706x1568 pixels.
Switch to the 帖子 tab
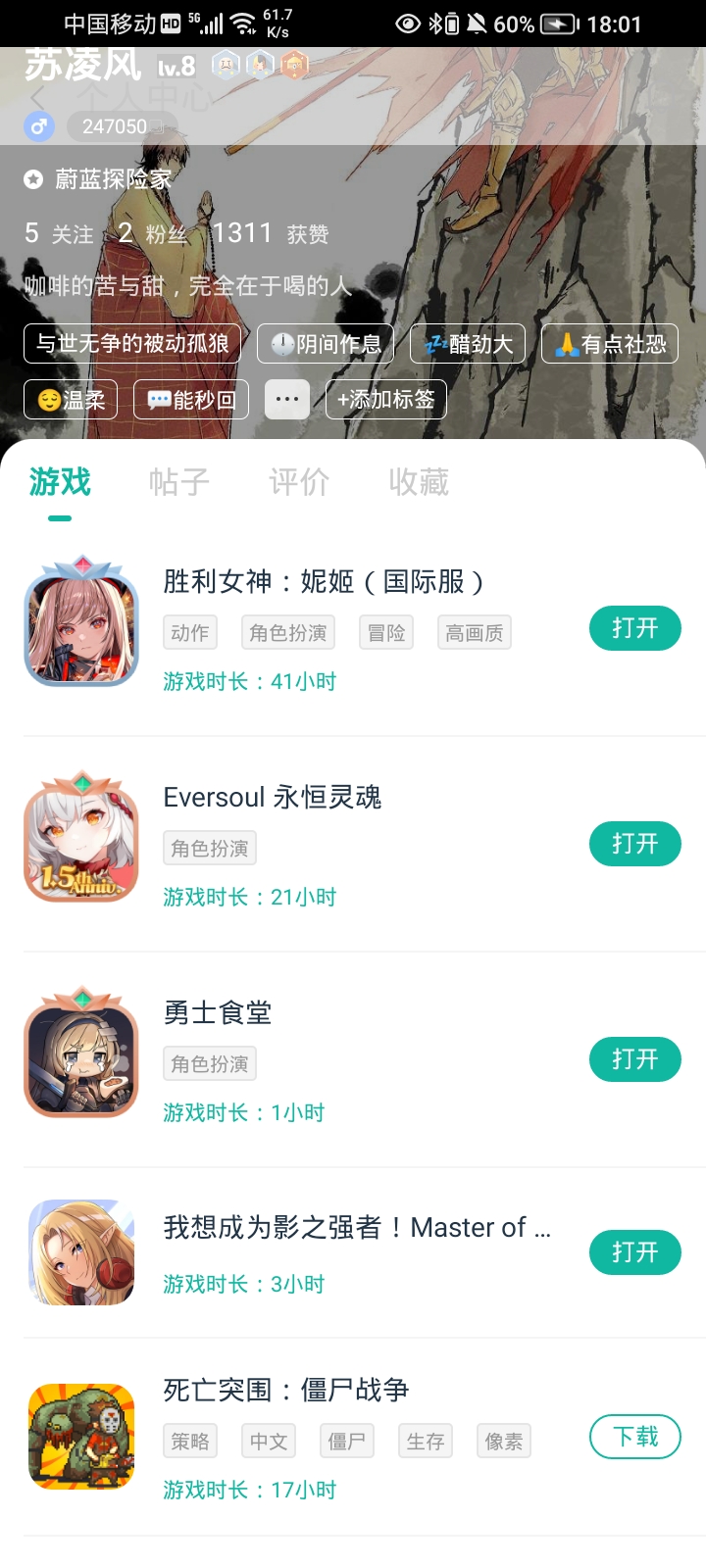[x=178, y=482]
